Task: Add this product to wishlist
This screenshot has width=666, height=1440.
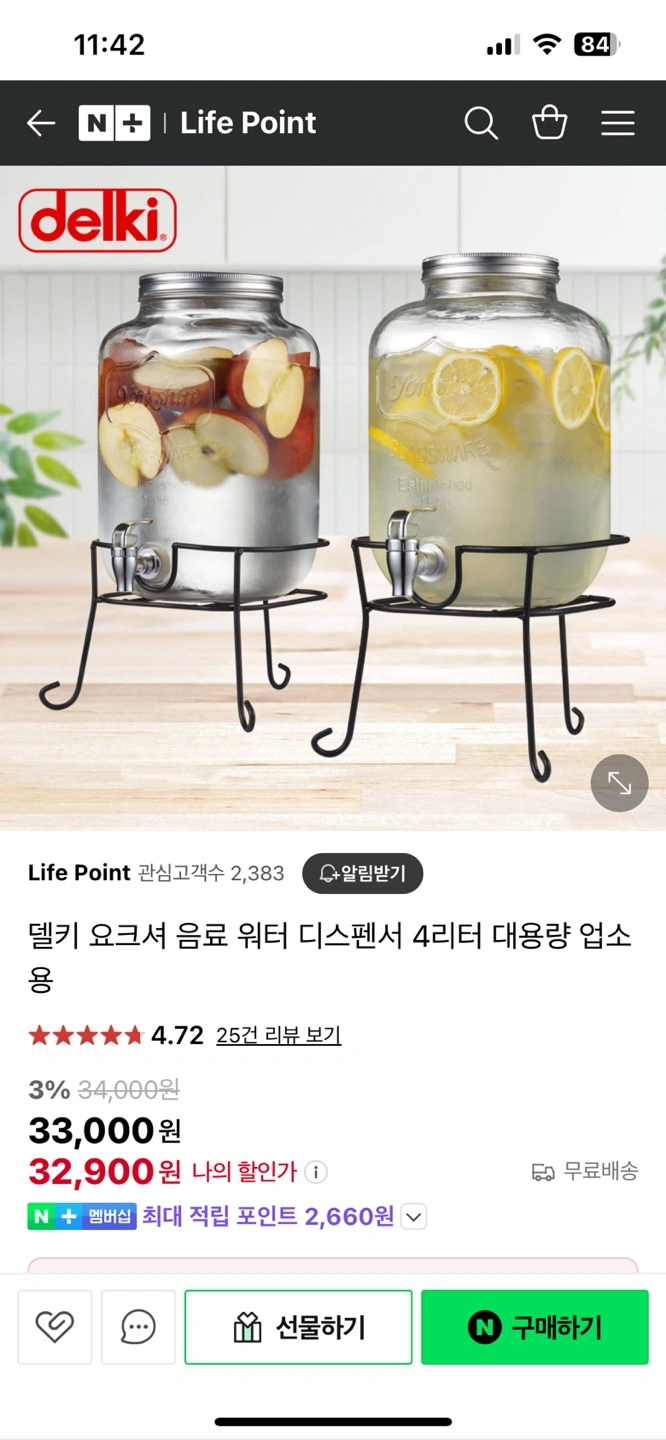Action: pyautogui.click(x=55, y=1327)
